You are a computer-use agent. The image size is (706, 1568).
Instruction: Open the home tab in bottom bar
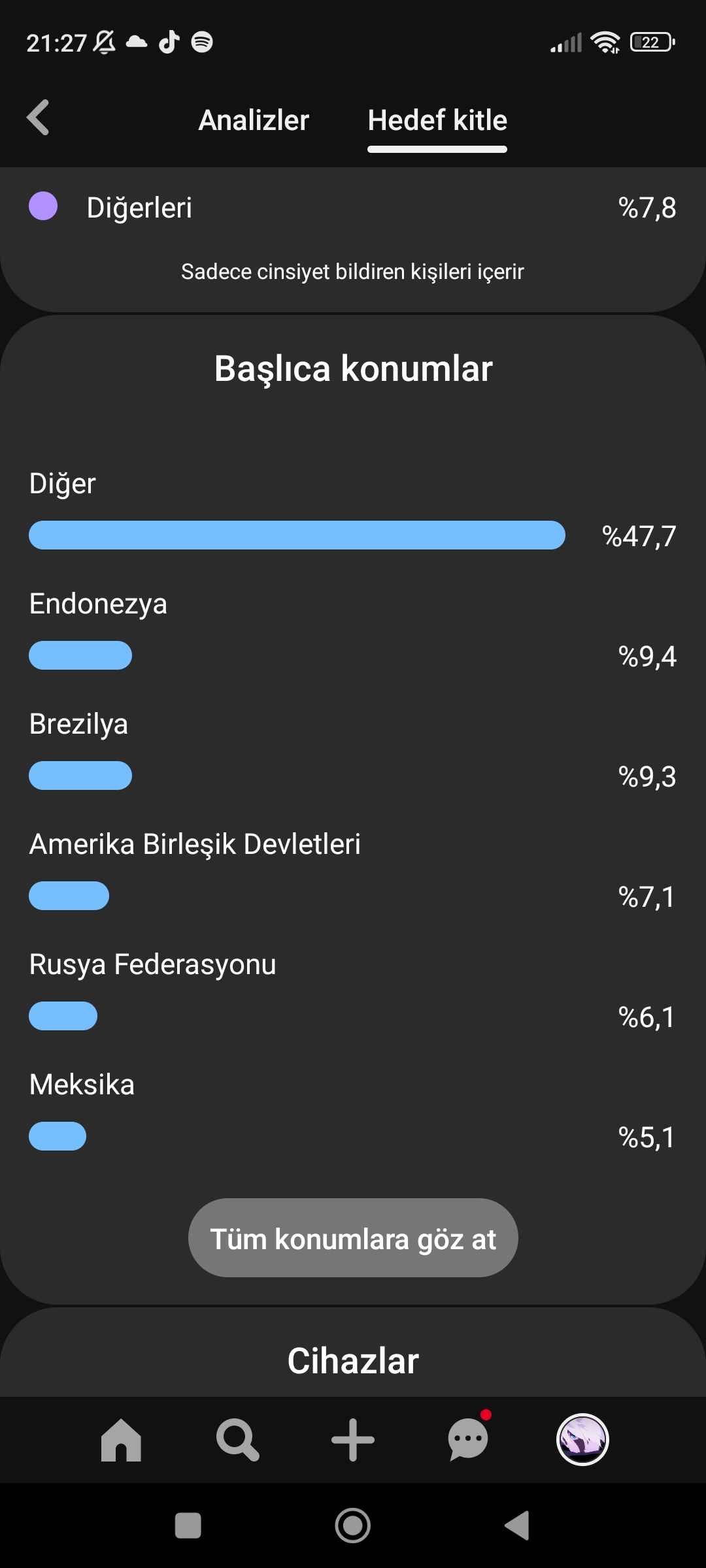click(x=121, y=1439)
